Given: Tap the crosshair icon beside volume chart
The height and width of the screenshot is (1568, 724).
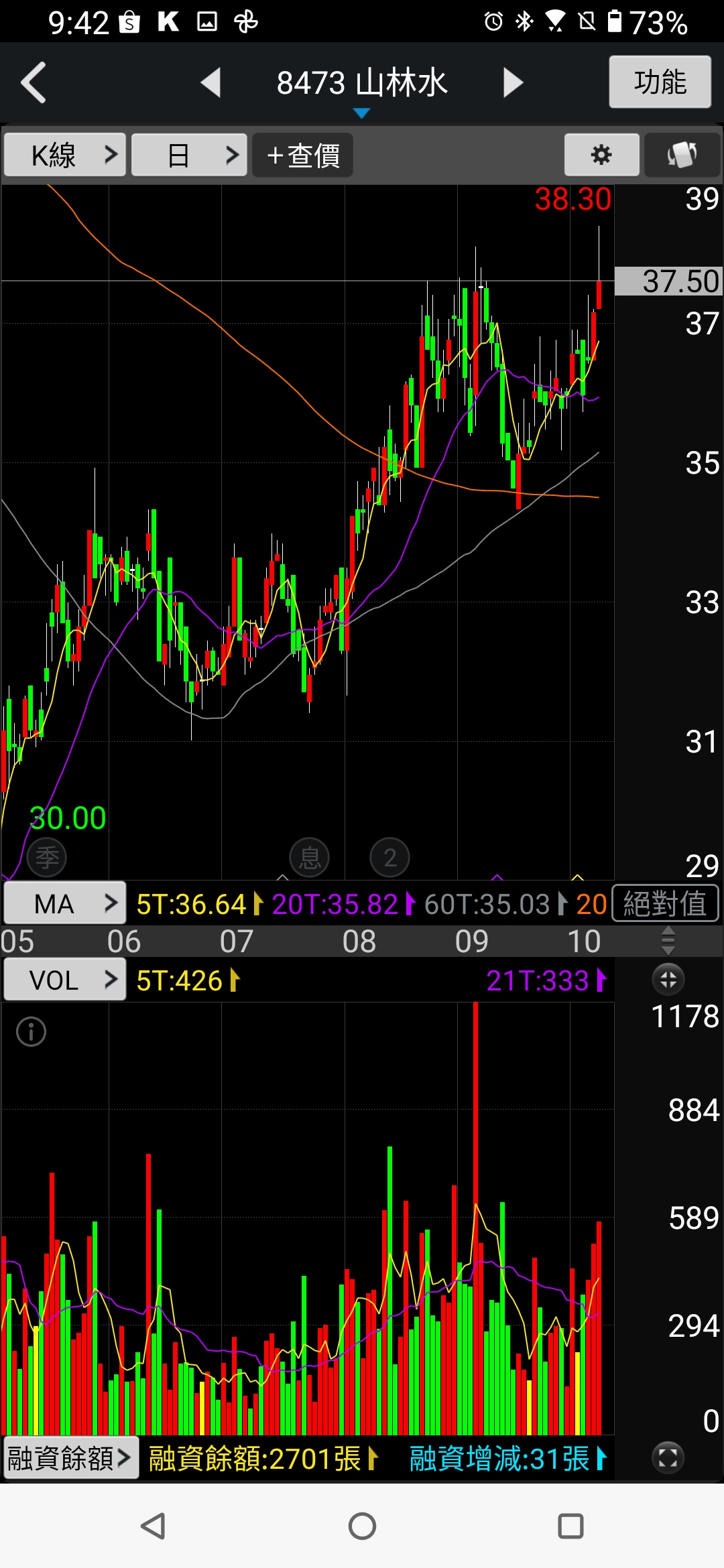Looking at the screenshot, I should 668,980.
